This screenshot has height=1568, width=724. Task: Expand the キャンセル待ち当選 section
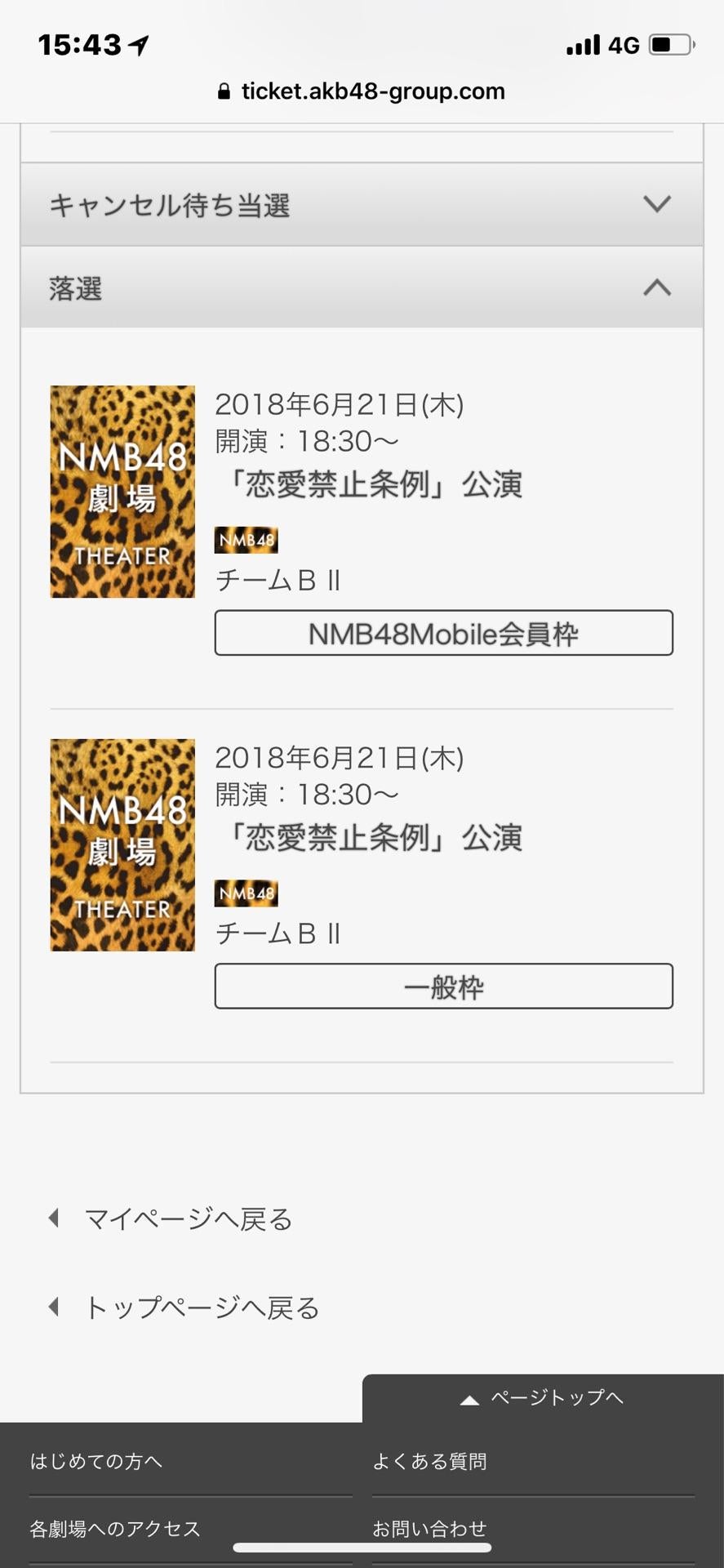361,204
